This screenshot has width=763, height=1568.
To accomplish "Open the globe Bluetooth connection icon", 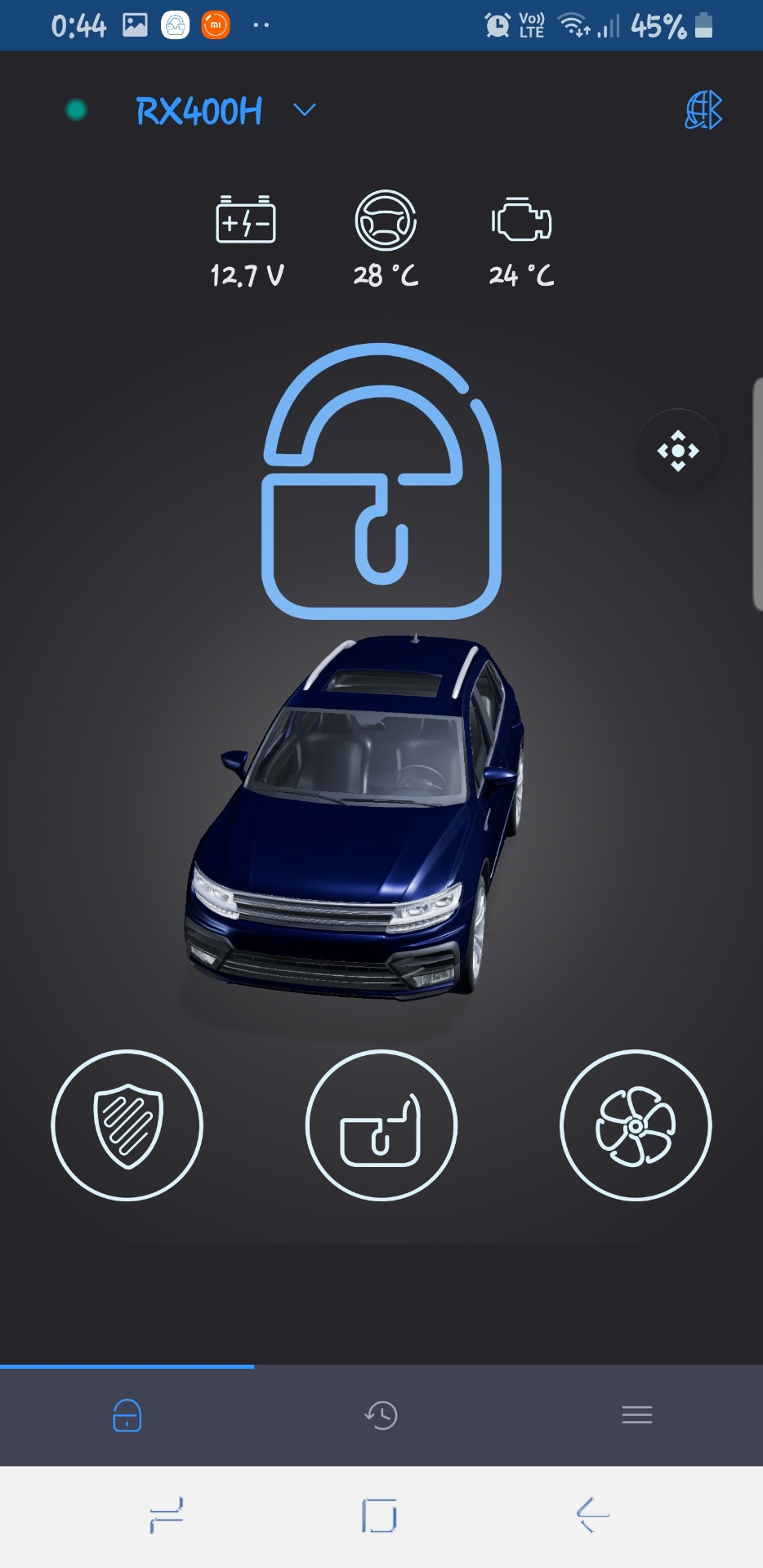I will (x=703, y=110).
